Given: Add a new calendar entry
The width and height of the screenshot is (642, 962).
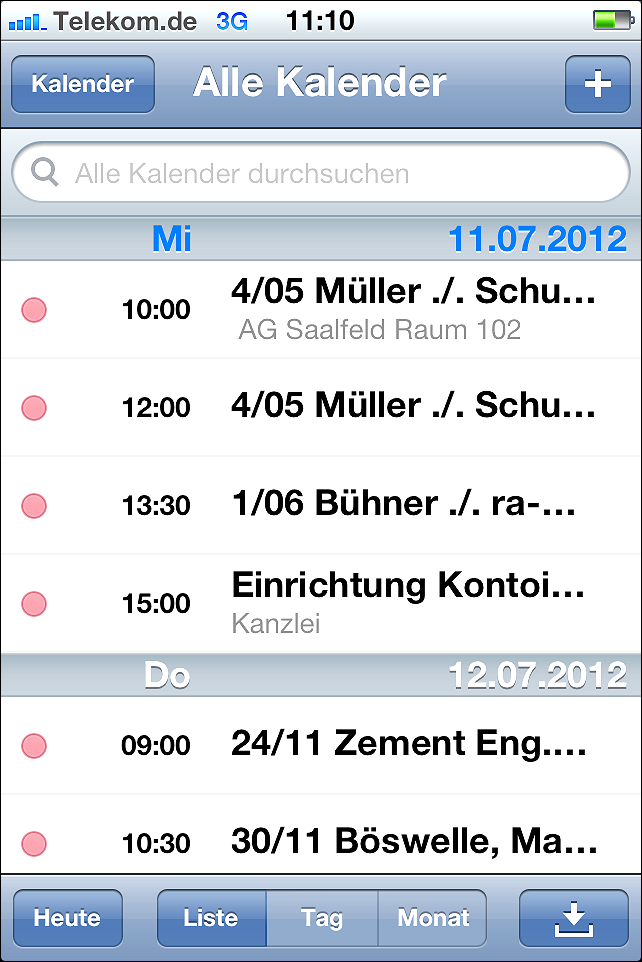Looking at the screenshot, I should click(x=597, y=84).
